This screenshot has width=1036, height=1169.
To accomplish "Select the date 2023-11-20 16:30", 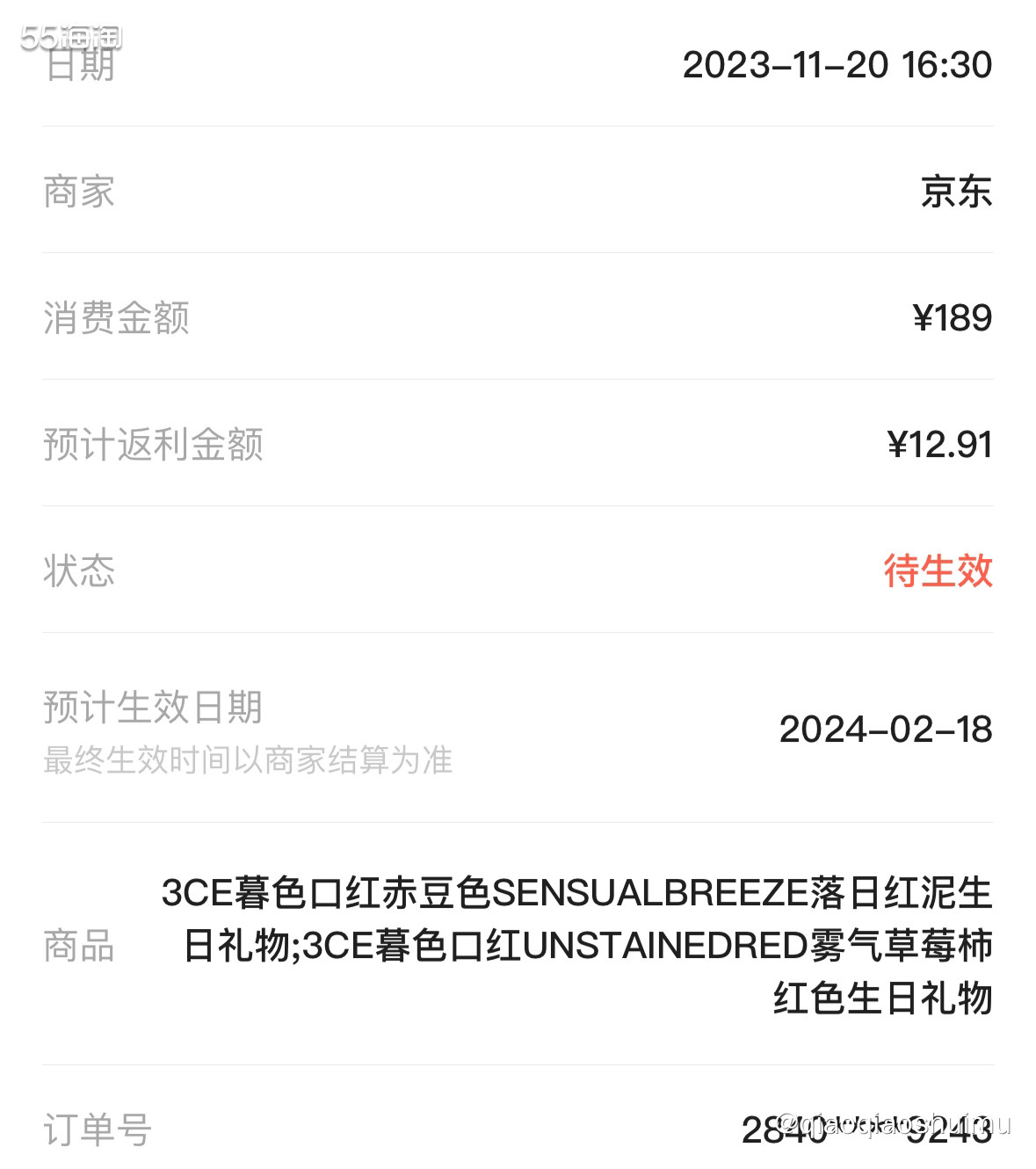I will (837, 65).
